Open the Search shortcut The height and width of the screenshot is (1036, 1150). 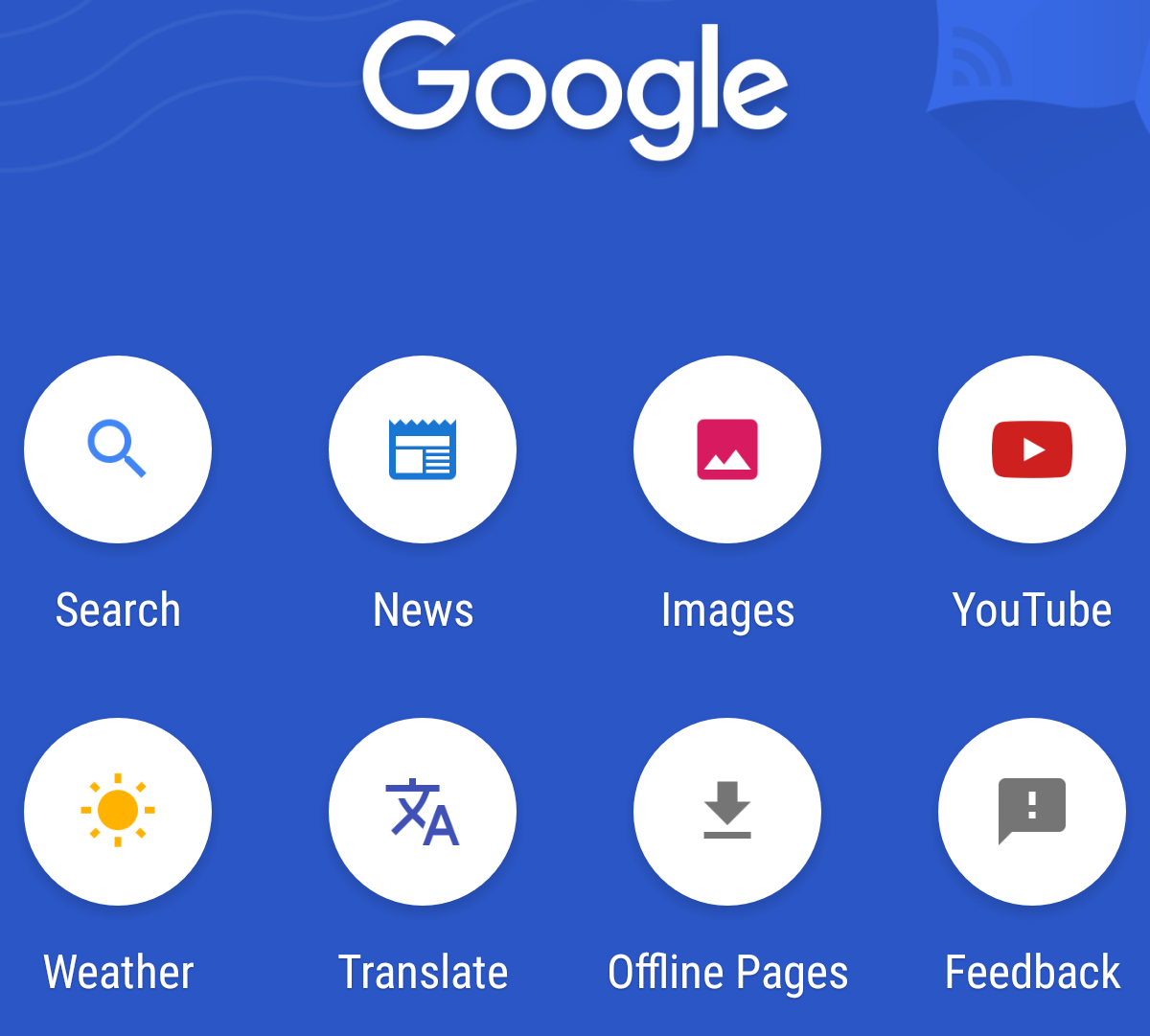[x=118, y=449]
